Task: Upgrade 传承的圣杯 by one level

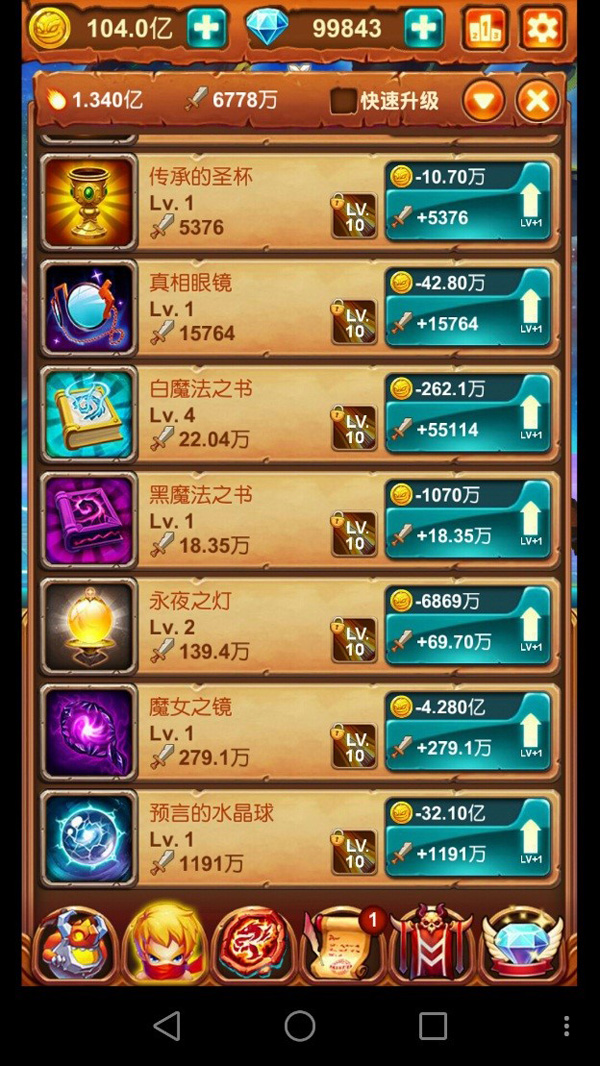Action: tap(468, 202)
